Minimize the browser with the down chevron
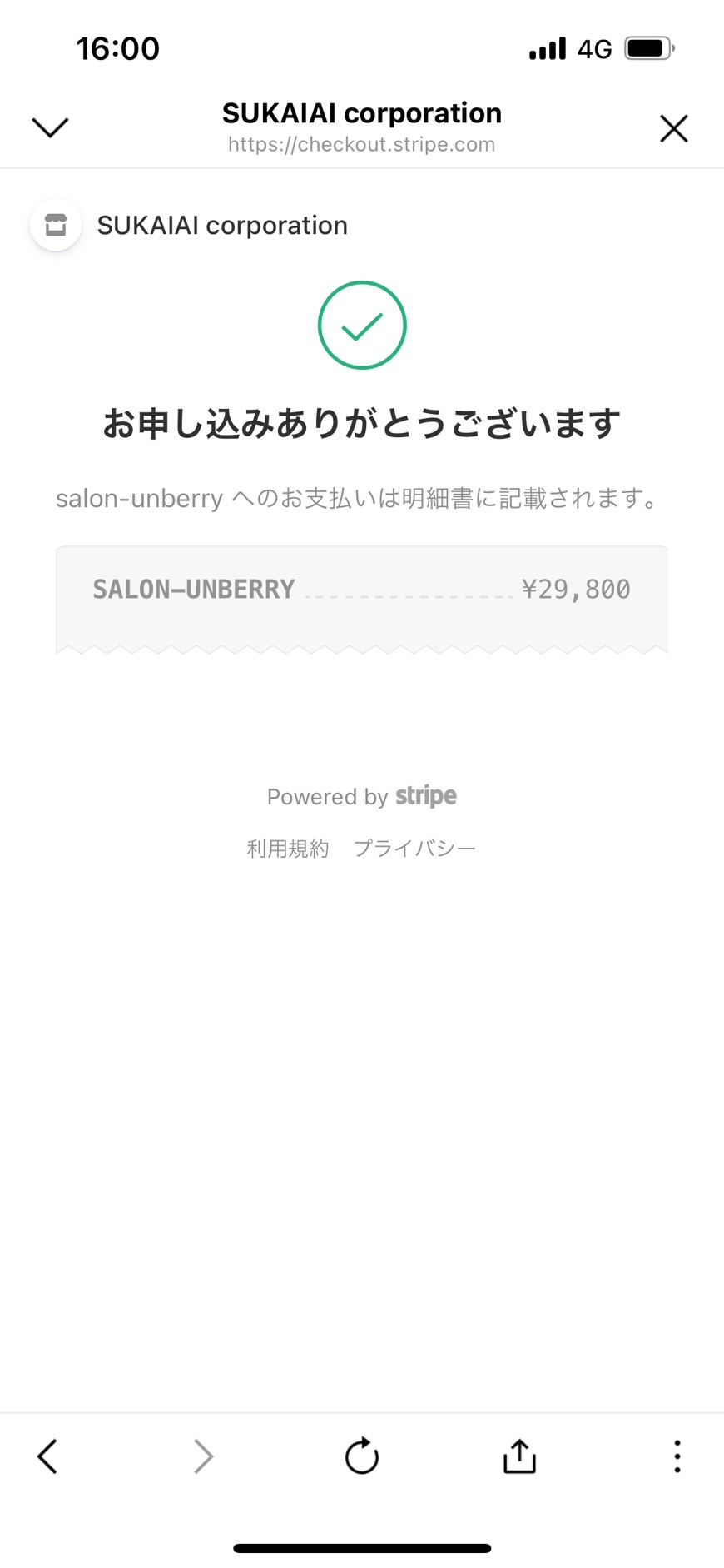The height and width of the screenshot is (1568, 724). (x=50, y=127)
